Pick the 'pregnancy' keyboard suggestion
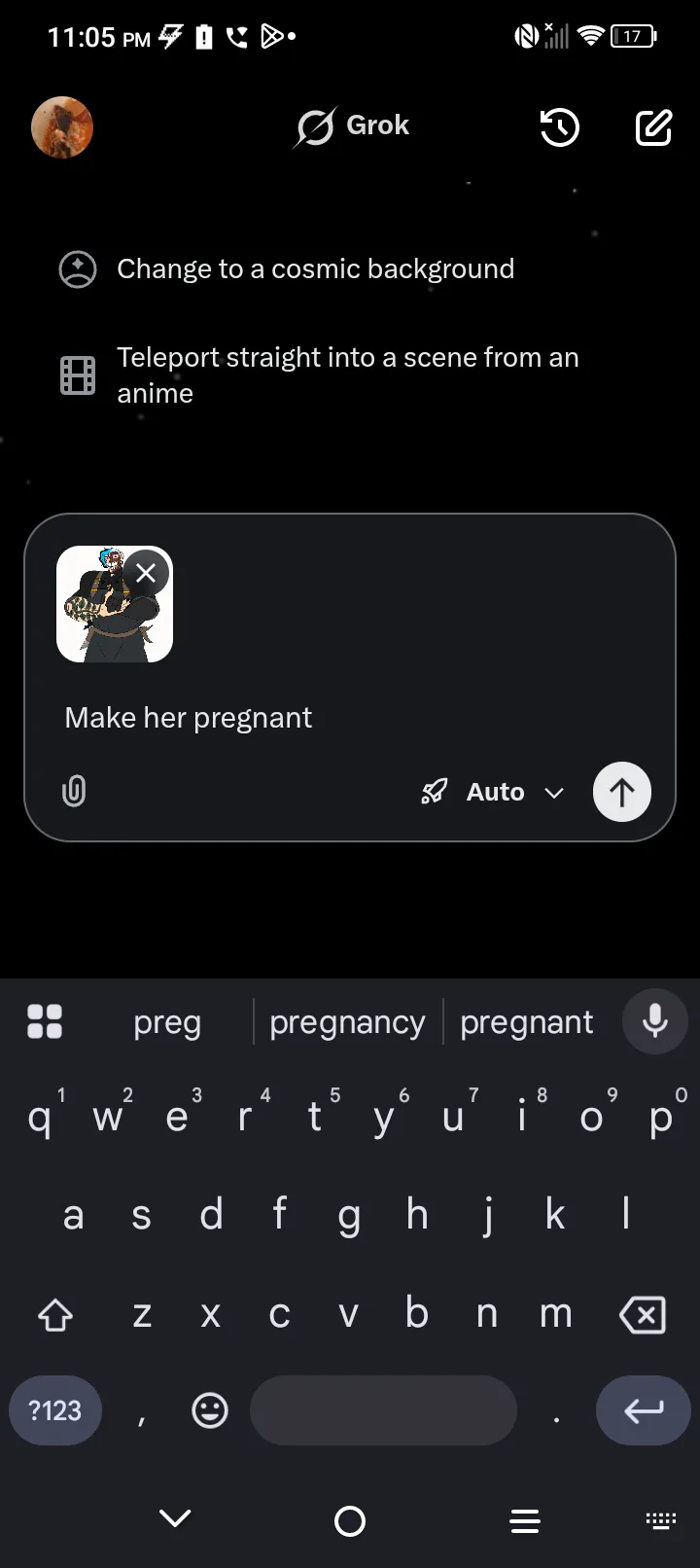Screen dimensions: 700x1568 click(348, 1022)
